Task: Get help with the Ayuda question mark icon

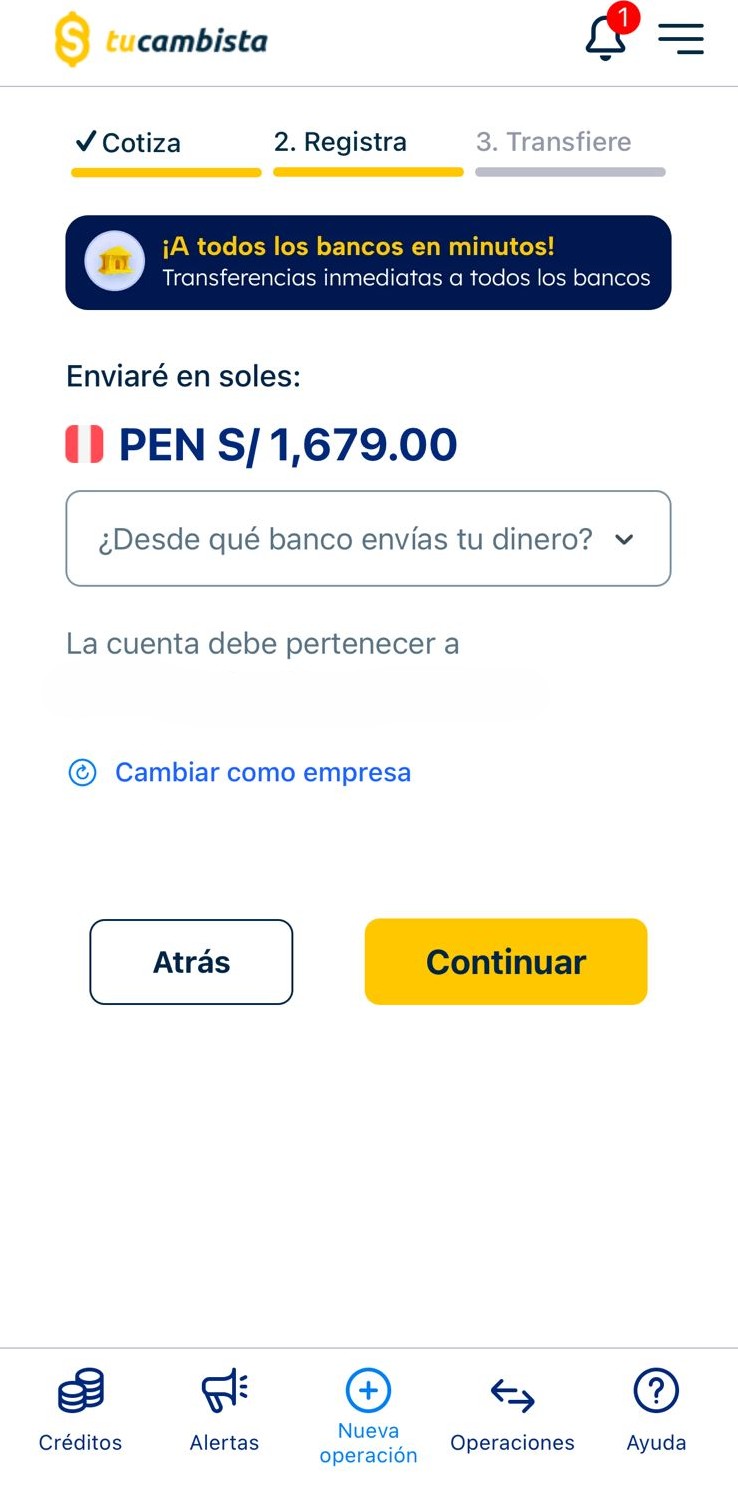Action: pos(655,1388)
